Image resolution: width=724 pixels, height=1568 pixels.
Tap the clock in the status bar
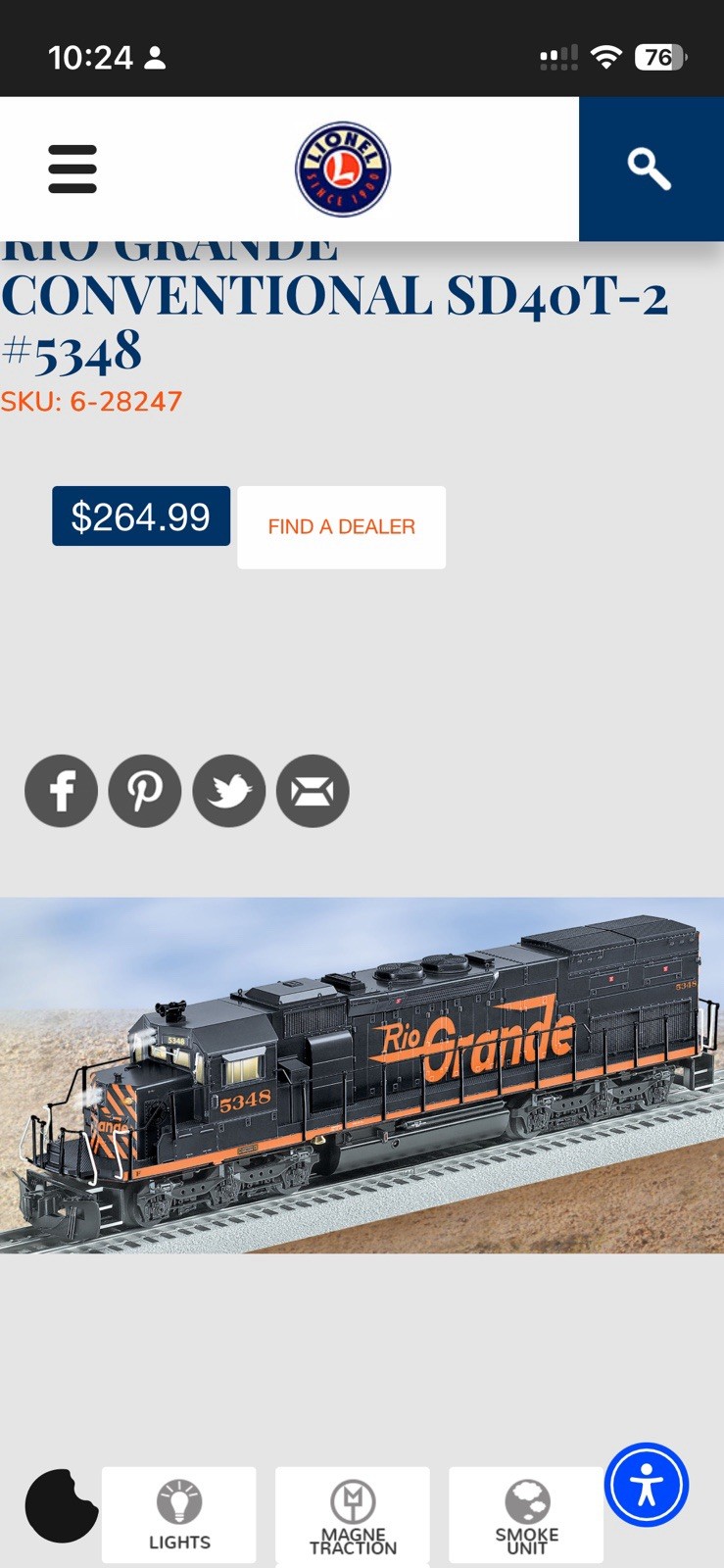point(84,57)
